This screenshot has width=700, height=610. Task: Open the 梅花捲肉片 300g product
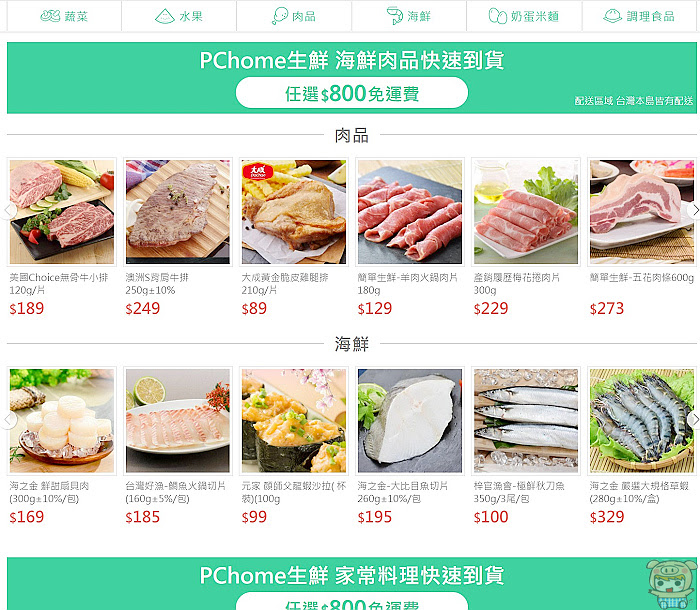tap(526, 212)
